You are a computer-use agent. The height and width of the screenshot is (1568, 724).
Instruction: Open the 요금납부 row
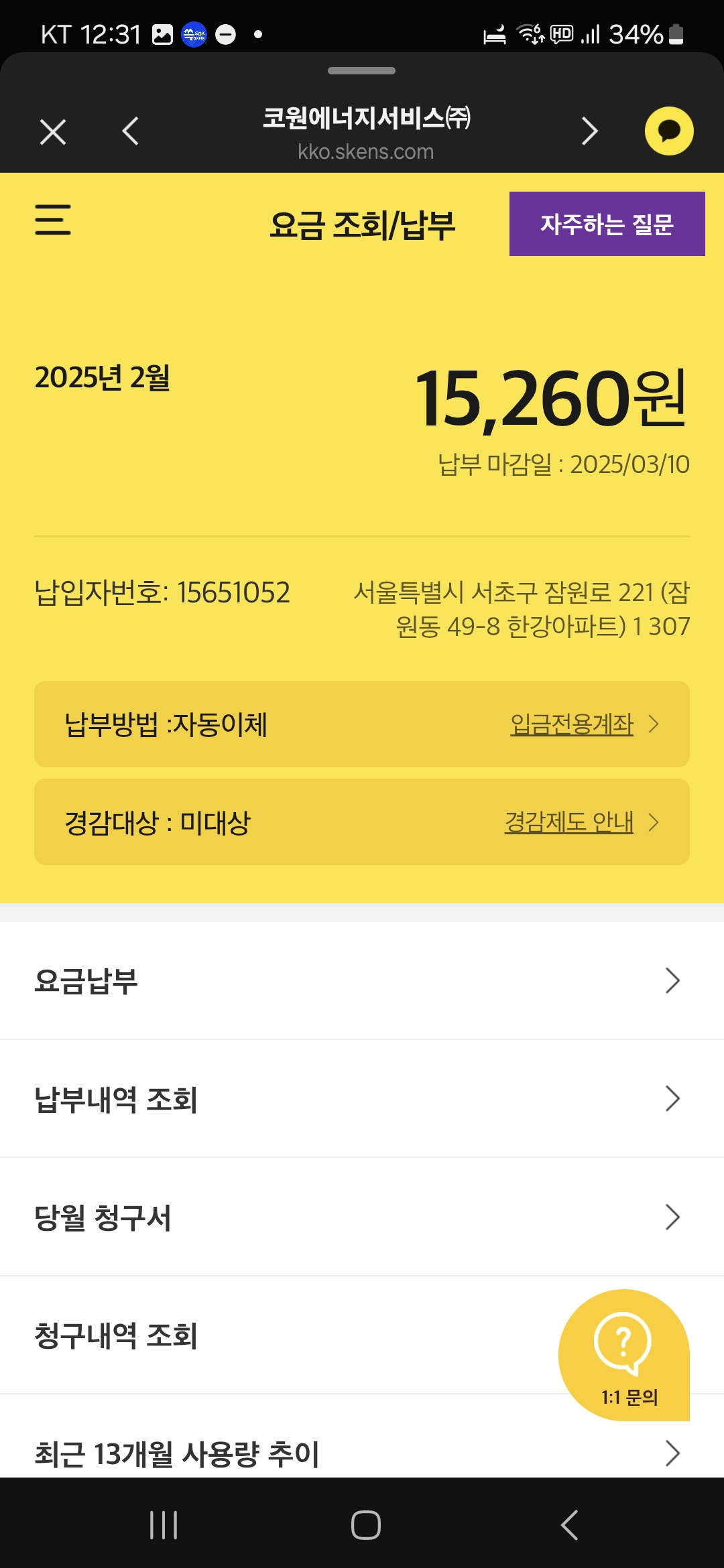click(362, 981)
